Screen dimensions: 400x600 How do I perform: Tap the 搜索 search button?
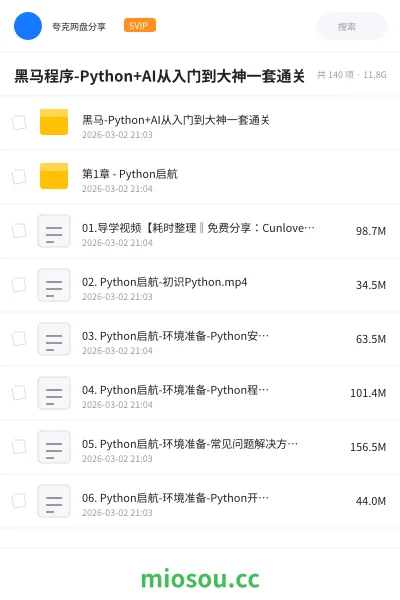tap(351, 26)
